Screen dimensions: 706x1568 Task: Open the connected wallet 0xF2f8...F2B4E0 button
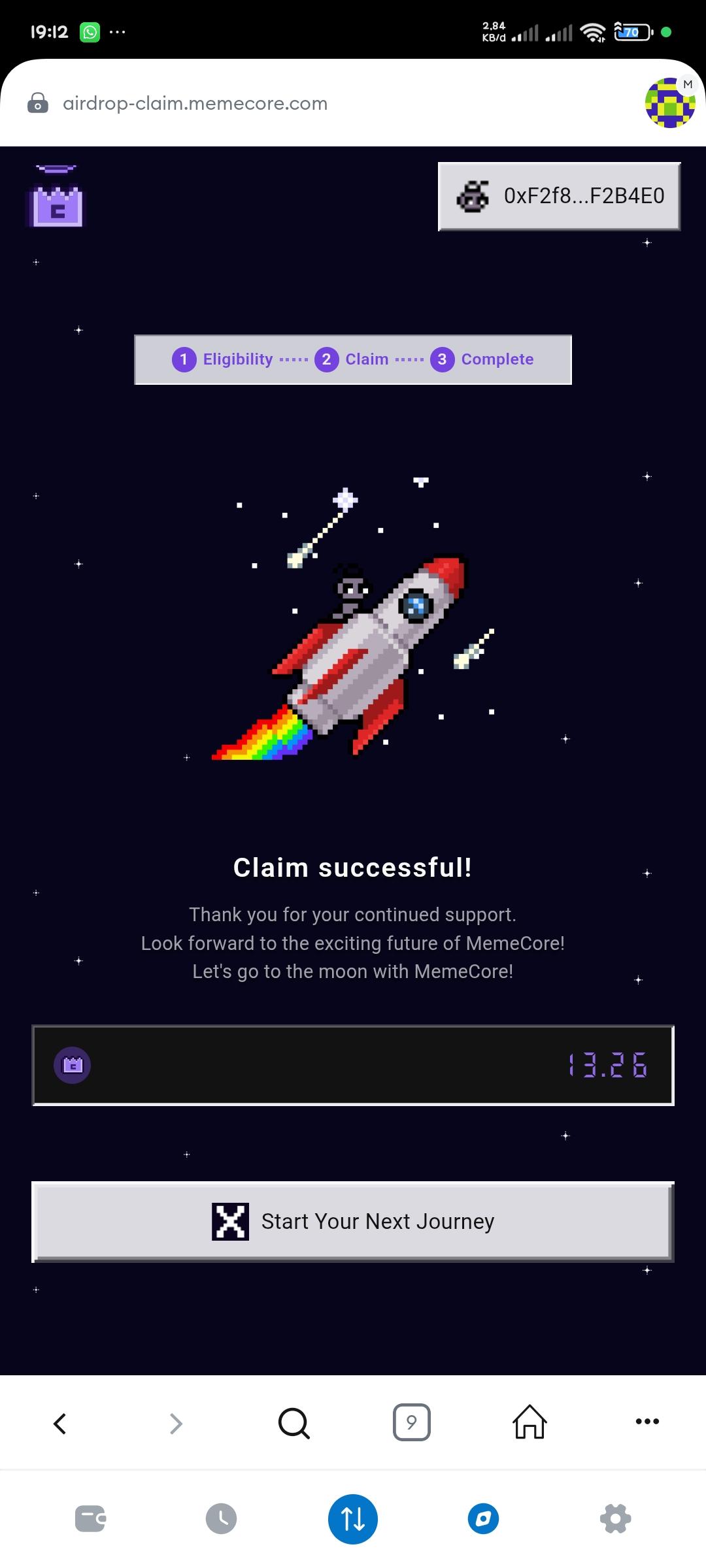559,196
